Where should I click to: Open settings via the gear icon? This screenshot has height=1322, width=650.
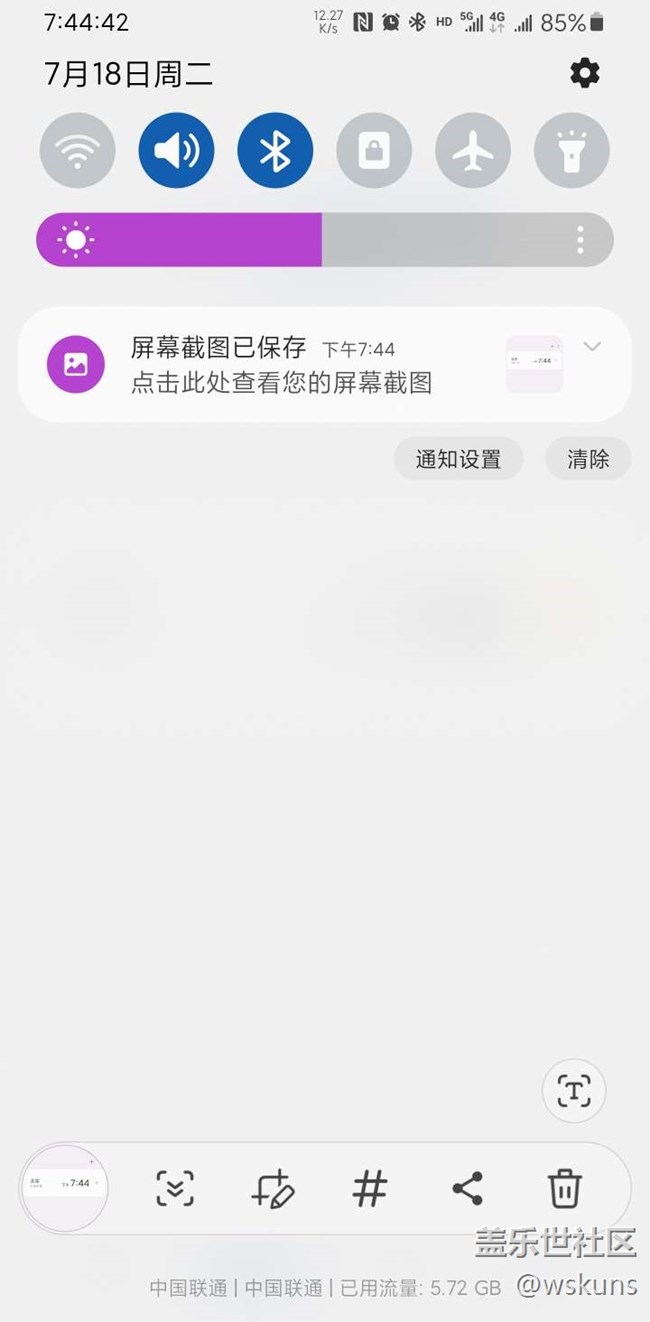[x=585, y=73]
